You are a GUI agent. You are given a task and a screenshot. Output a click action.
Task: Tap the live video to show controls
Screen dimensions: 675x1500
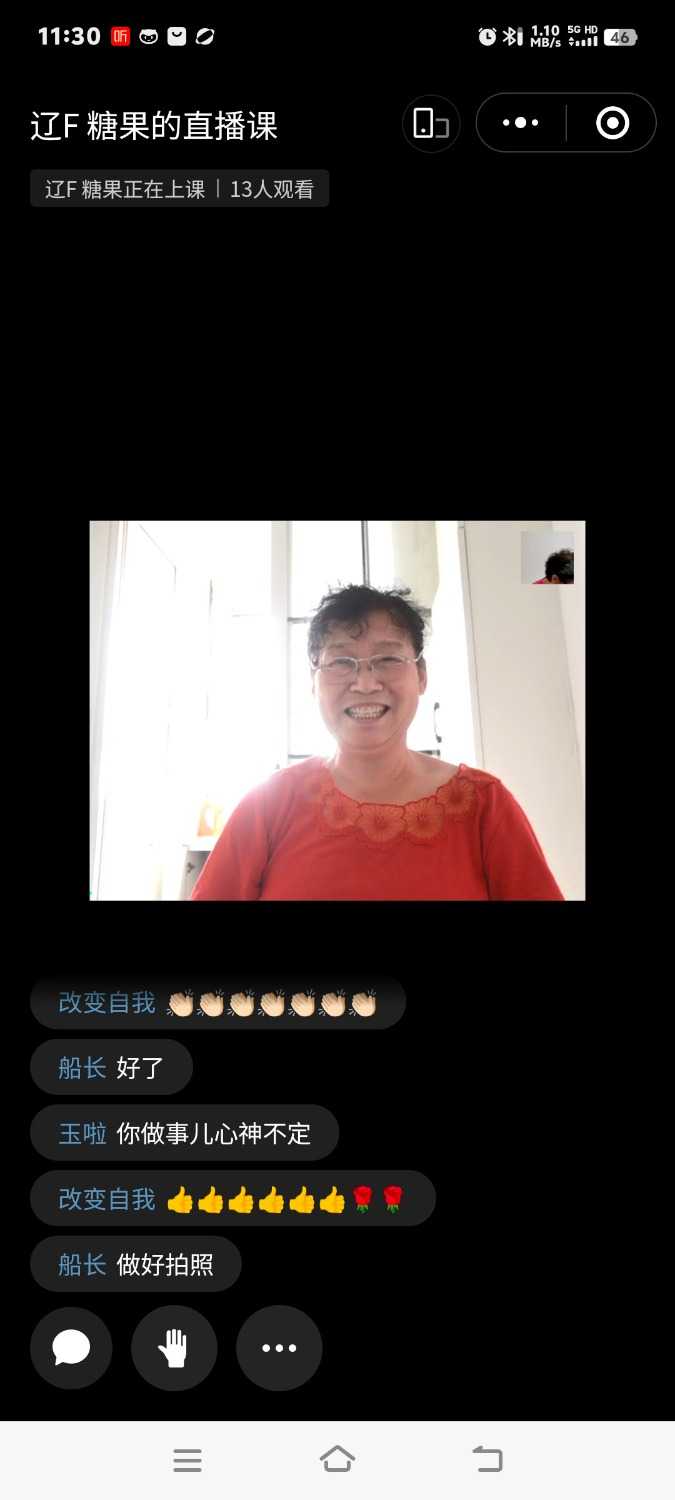(337, 710)
